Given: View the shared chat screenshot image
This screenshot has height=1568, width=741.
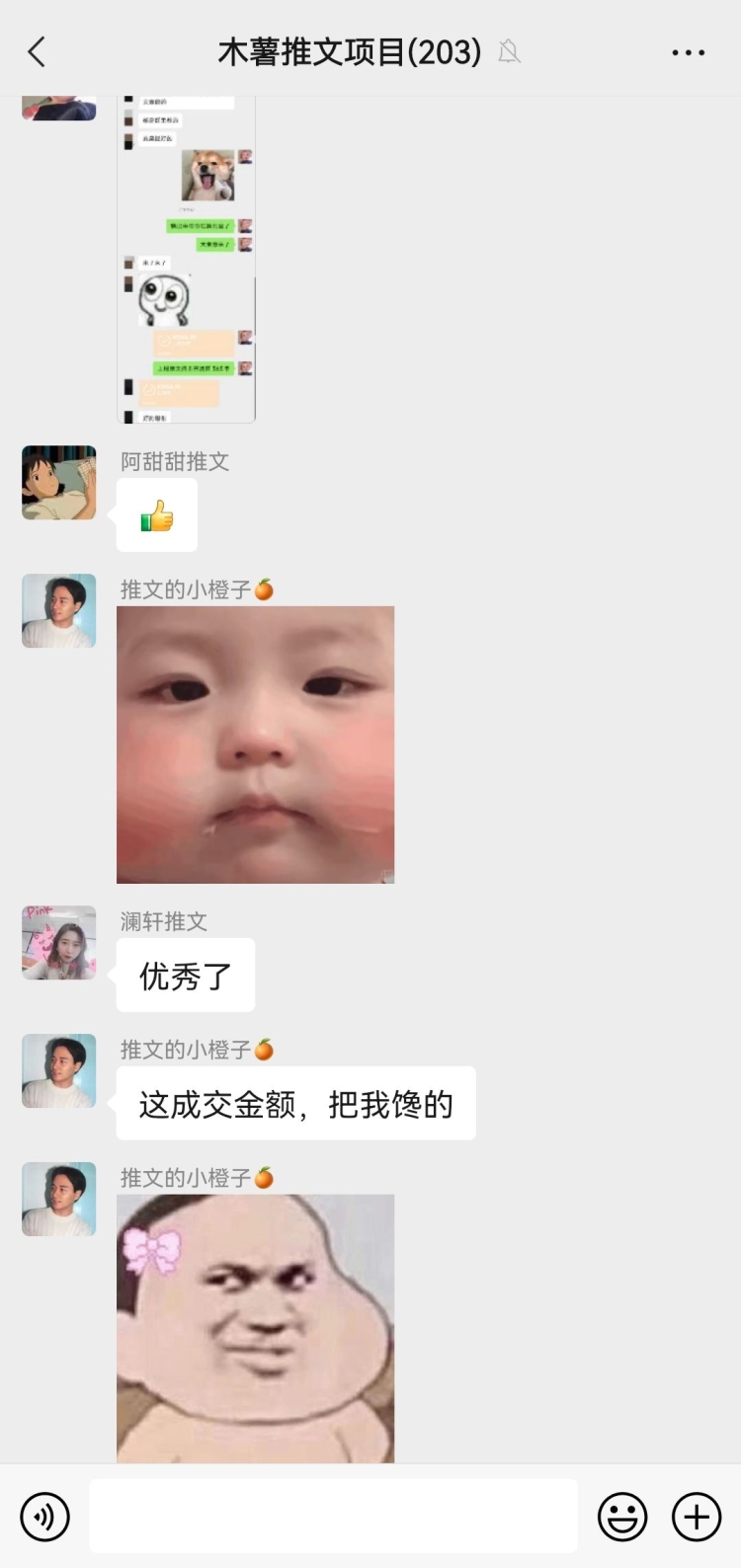Looking at the screenshot, I should tap(186, 259).
